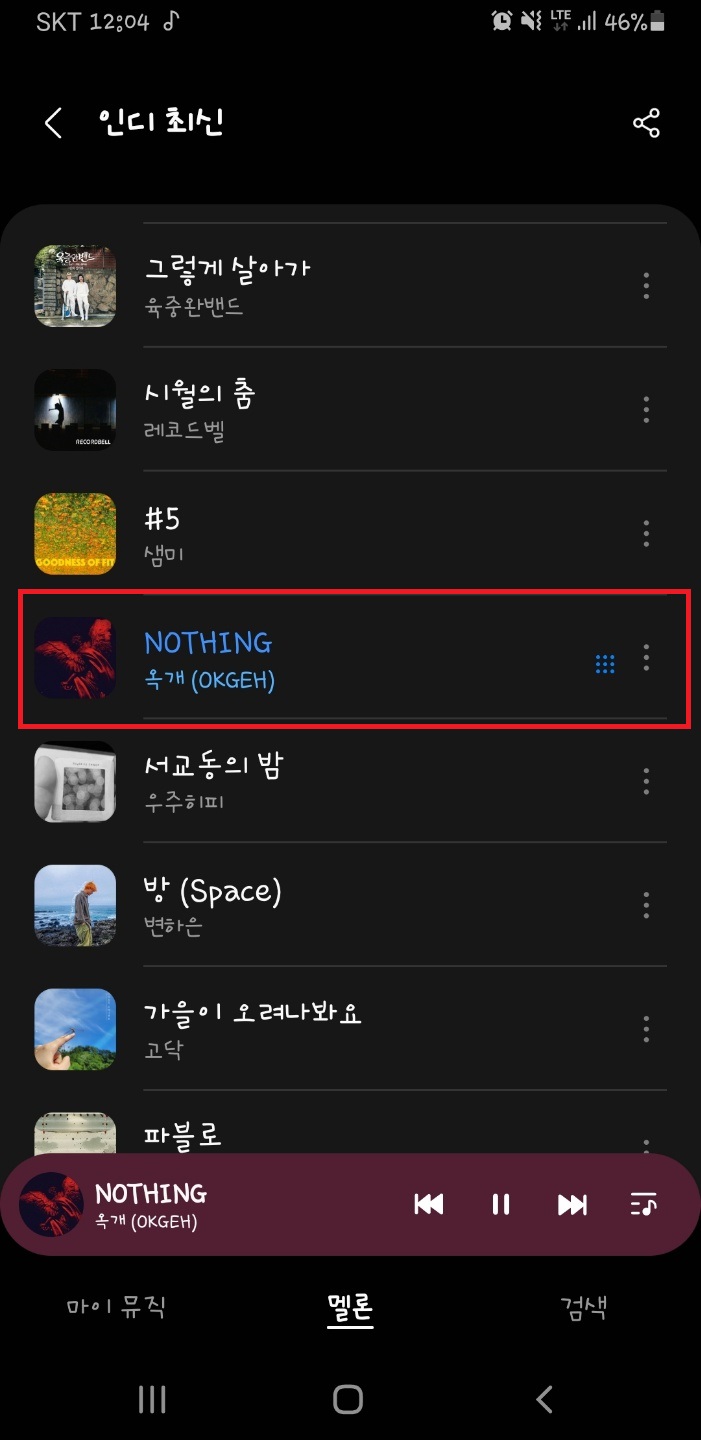Open more options for NOTHING in the list
Screen dimensions: 701x1440
646,657
